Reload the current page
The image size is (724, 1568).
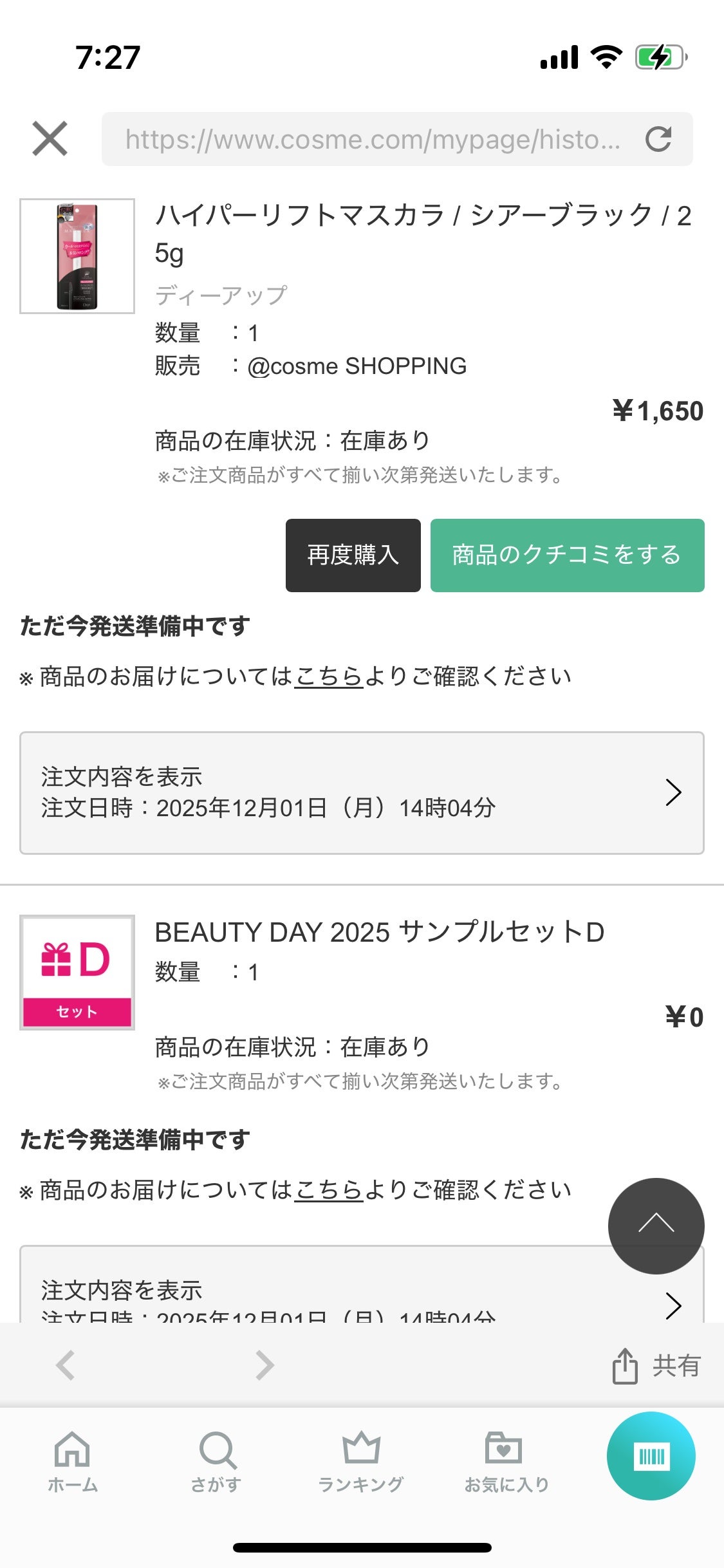[658, 139]
